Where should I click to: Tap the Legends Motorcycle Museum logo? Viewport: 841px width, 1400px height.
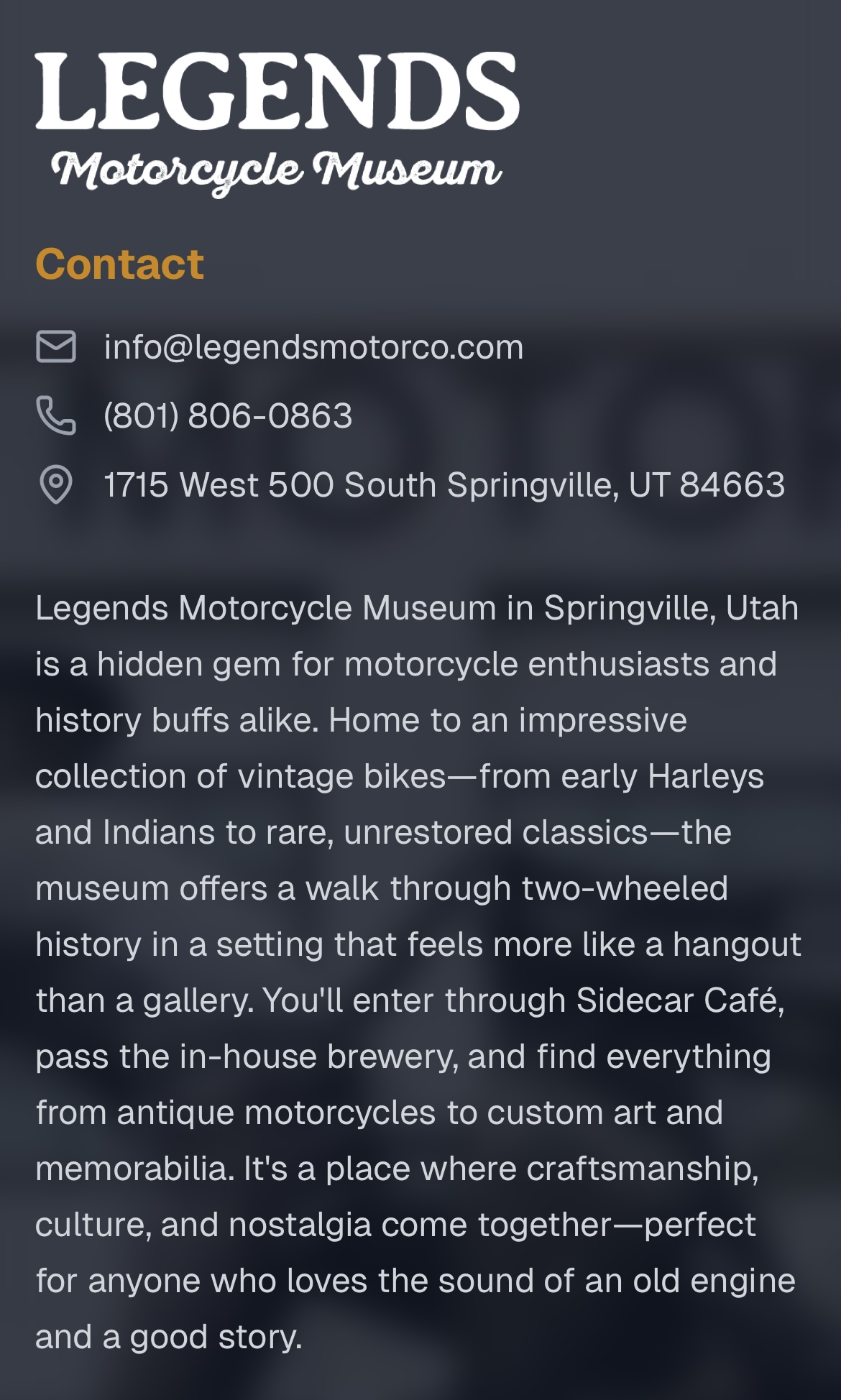(x=277, y=124)
